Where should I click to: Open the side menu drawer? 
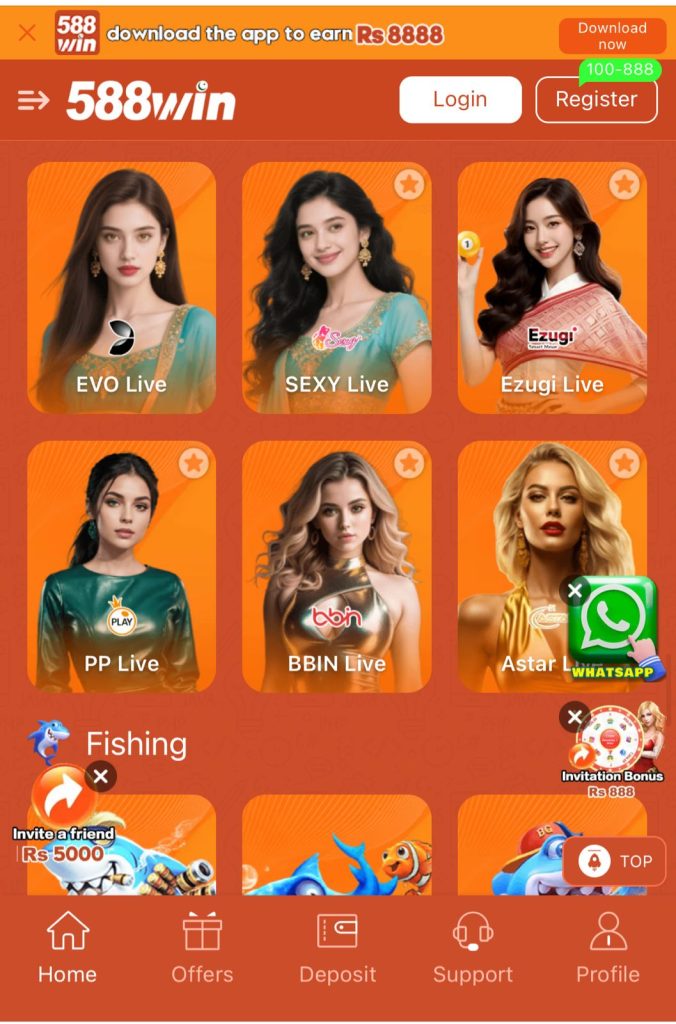(x=33, y=100)
